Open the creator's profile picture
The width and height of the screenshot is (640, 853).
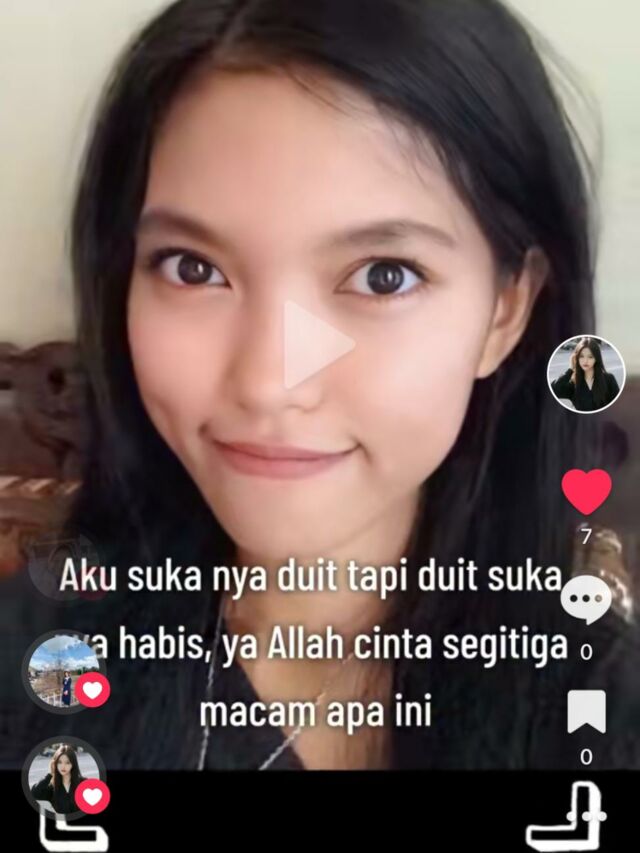586,374
